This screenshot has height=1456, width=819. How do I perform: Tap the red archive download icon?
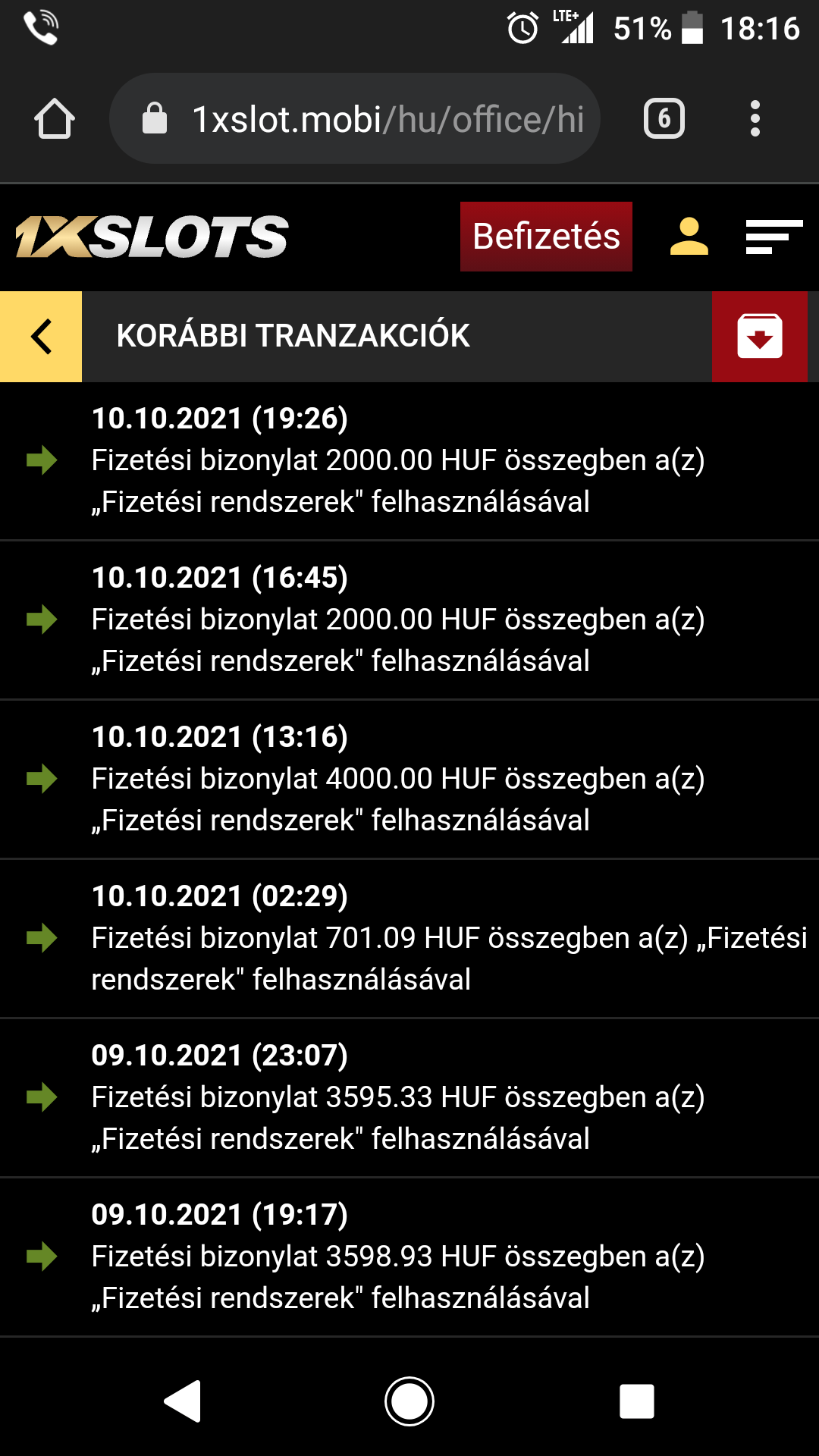tap(760, 337)
